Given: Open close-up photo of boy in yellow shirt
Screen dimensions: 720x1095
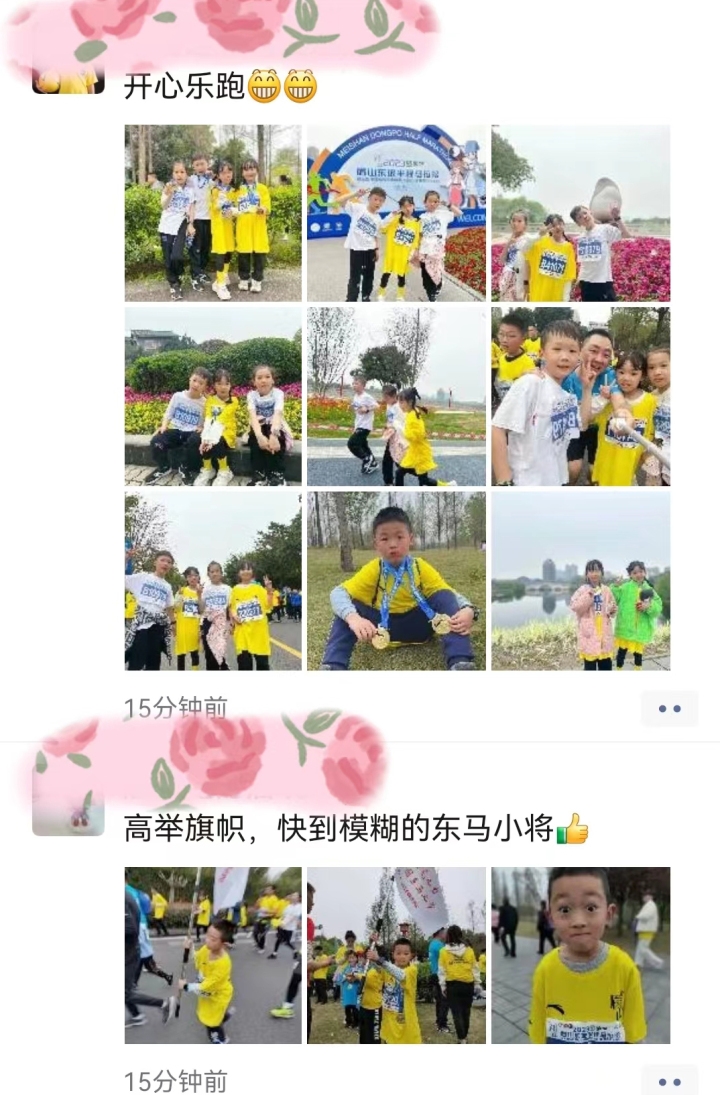Looking at the screenshot, I should click(580, 955).
